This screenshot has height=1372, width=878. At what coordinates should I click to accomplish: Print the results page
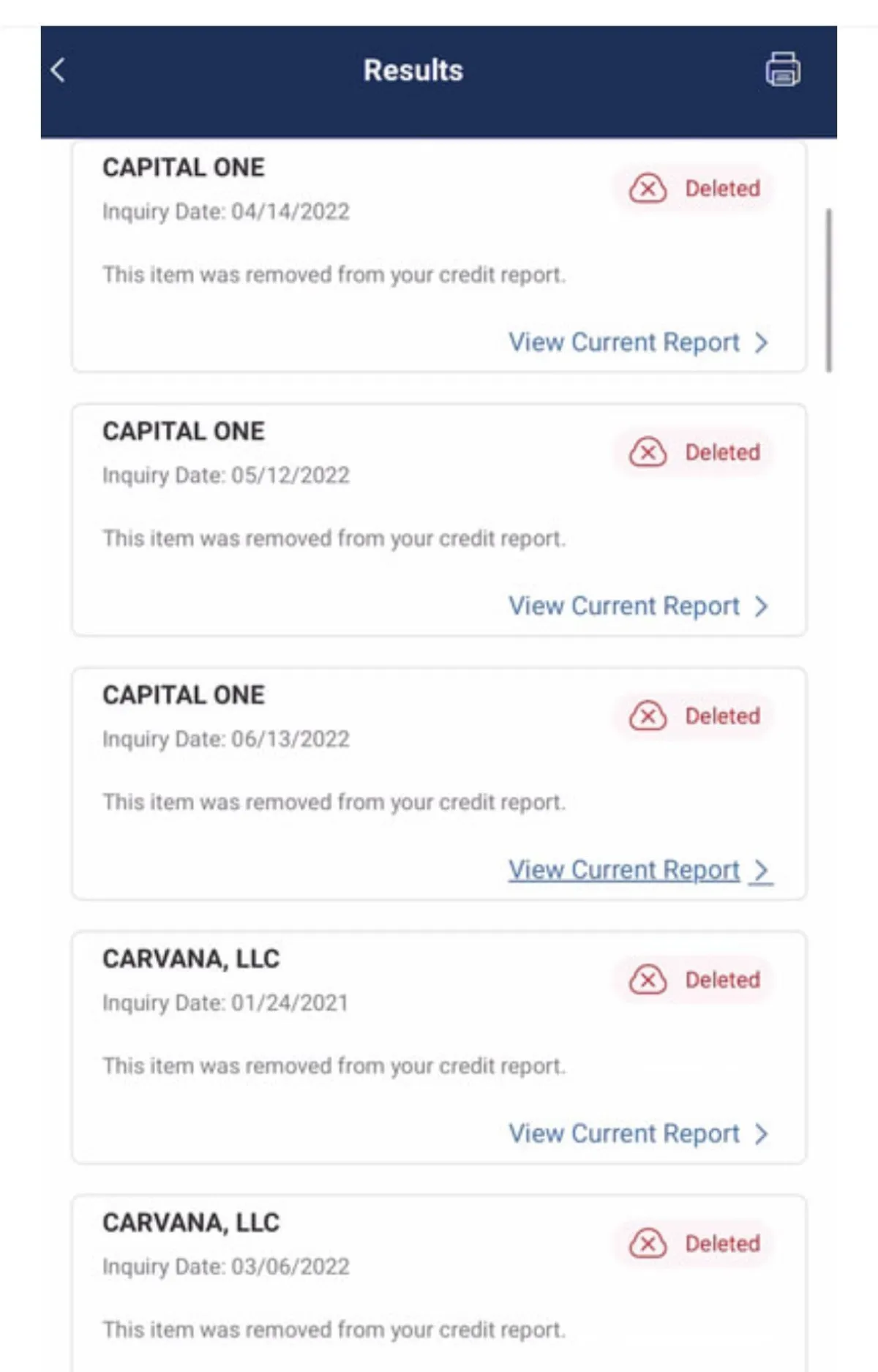tap(782, 70)
